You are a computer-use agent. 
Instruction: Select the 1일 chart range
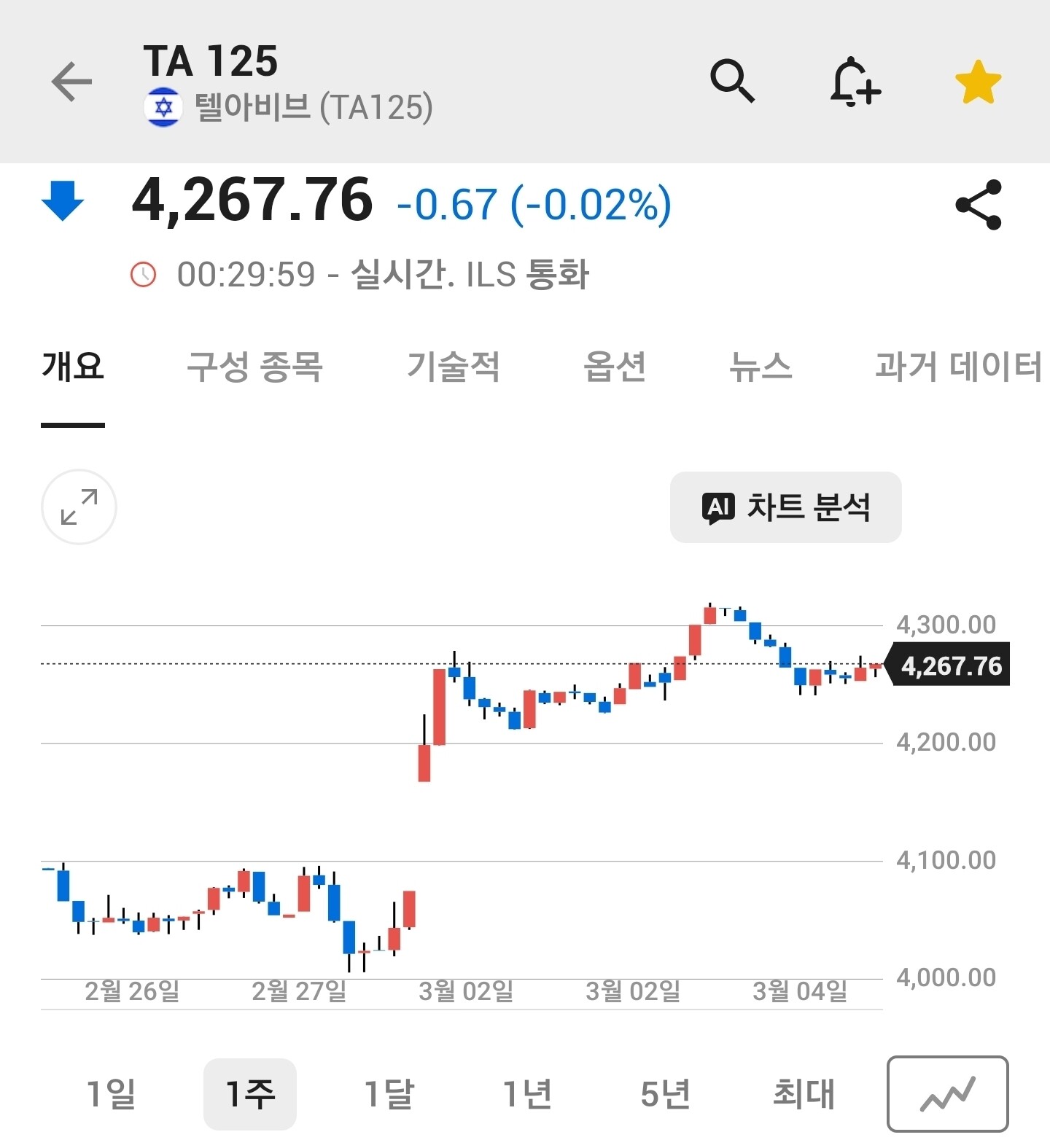tap(111, 1094)
